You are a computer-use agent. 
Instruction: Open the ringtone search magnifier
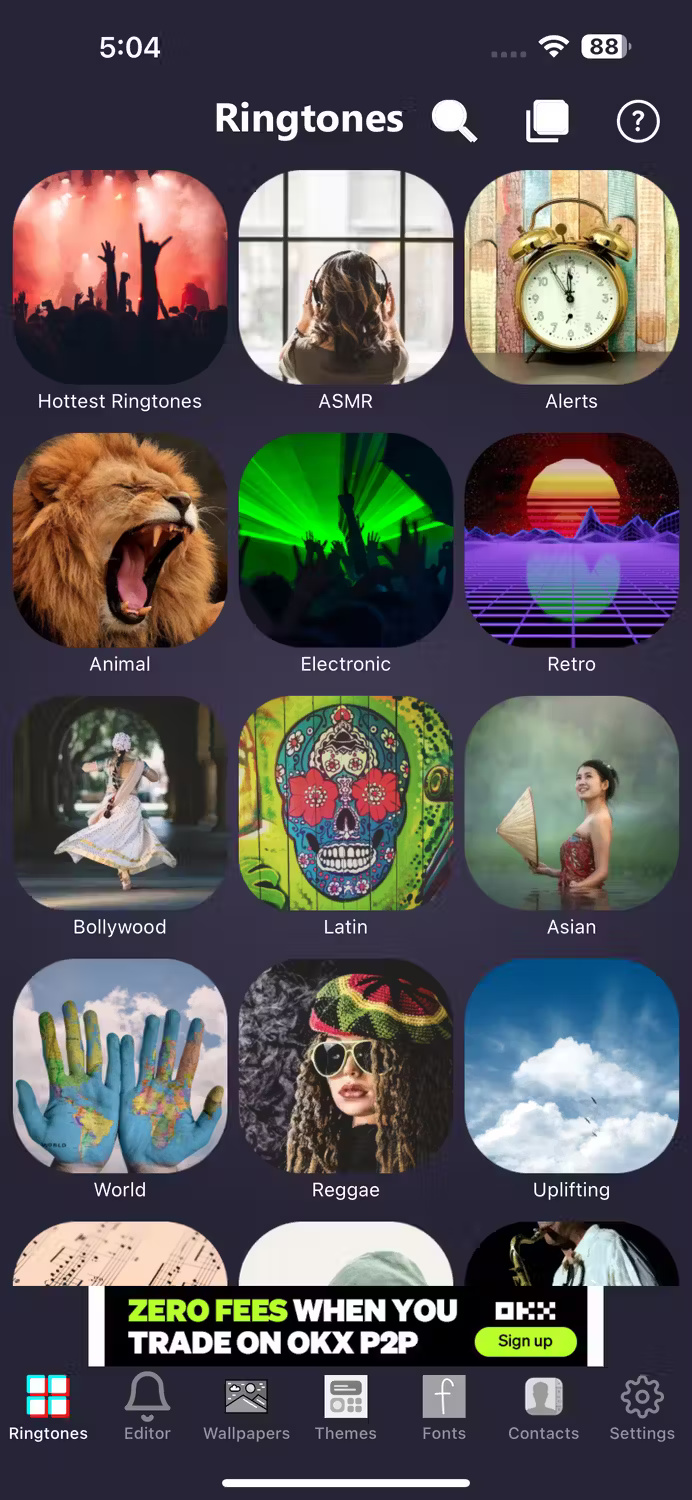click(453, 121)
